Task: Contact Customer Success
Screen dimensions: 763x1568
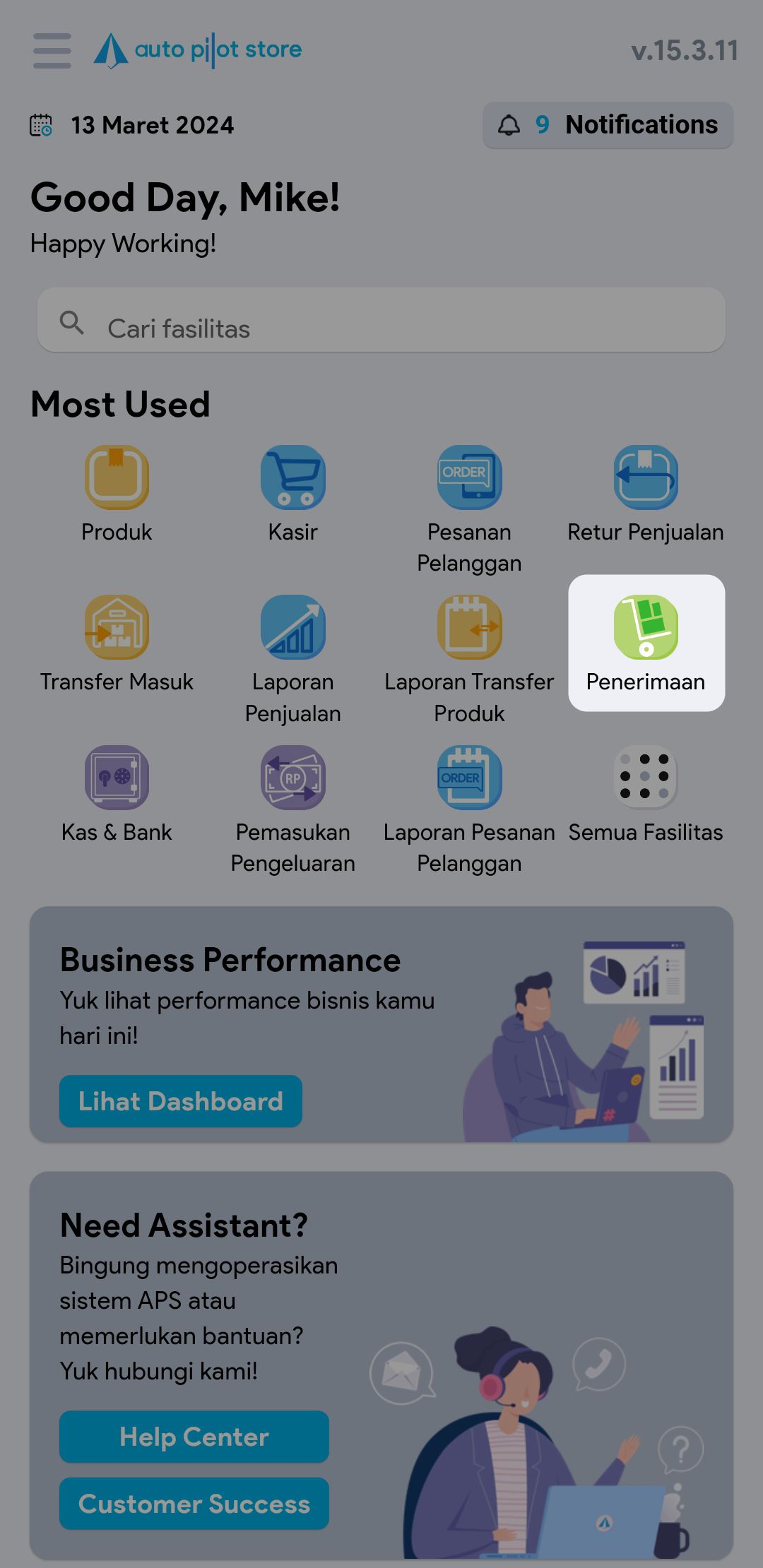Action: (194, 1504)
